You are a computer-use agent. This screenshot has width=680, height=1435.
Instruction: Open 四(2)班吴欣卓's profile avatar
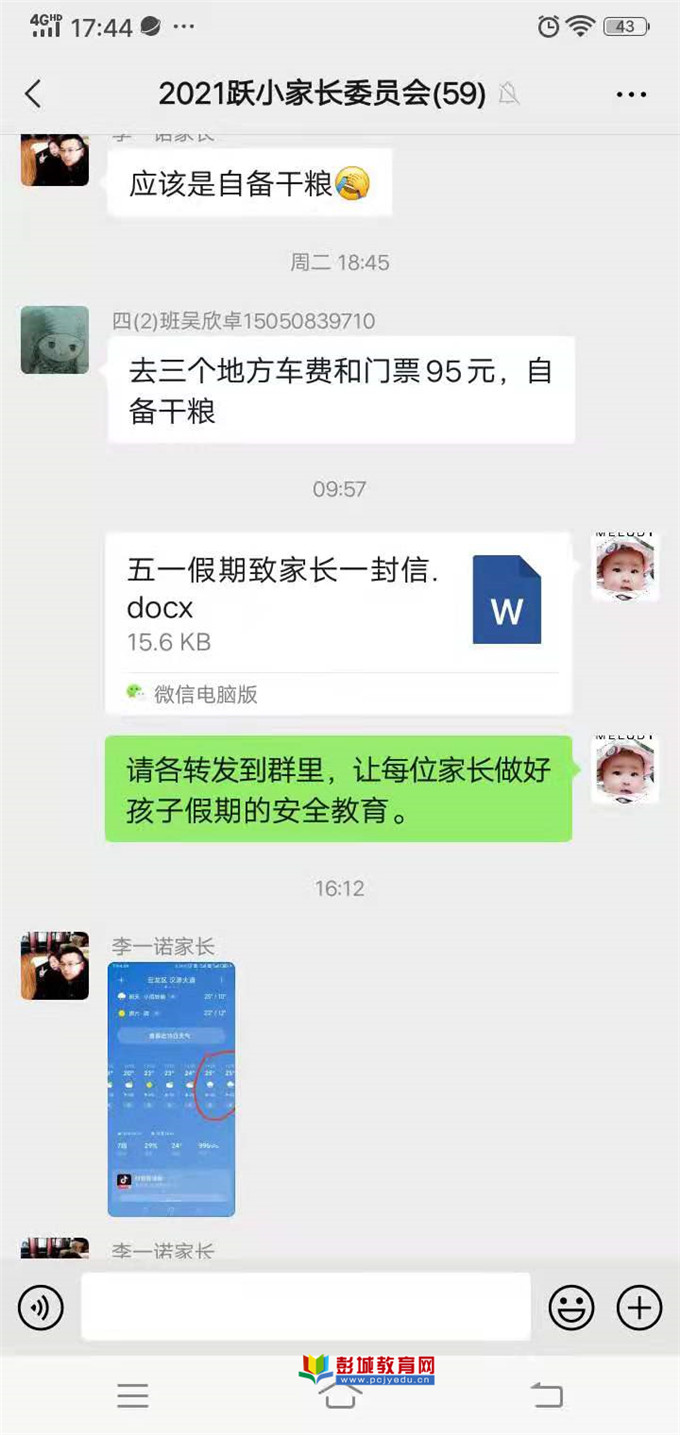[55, 340]
